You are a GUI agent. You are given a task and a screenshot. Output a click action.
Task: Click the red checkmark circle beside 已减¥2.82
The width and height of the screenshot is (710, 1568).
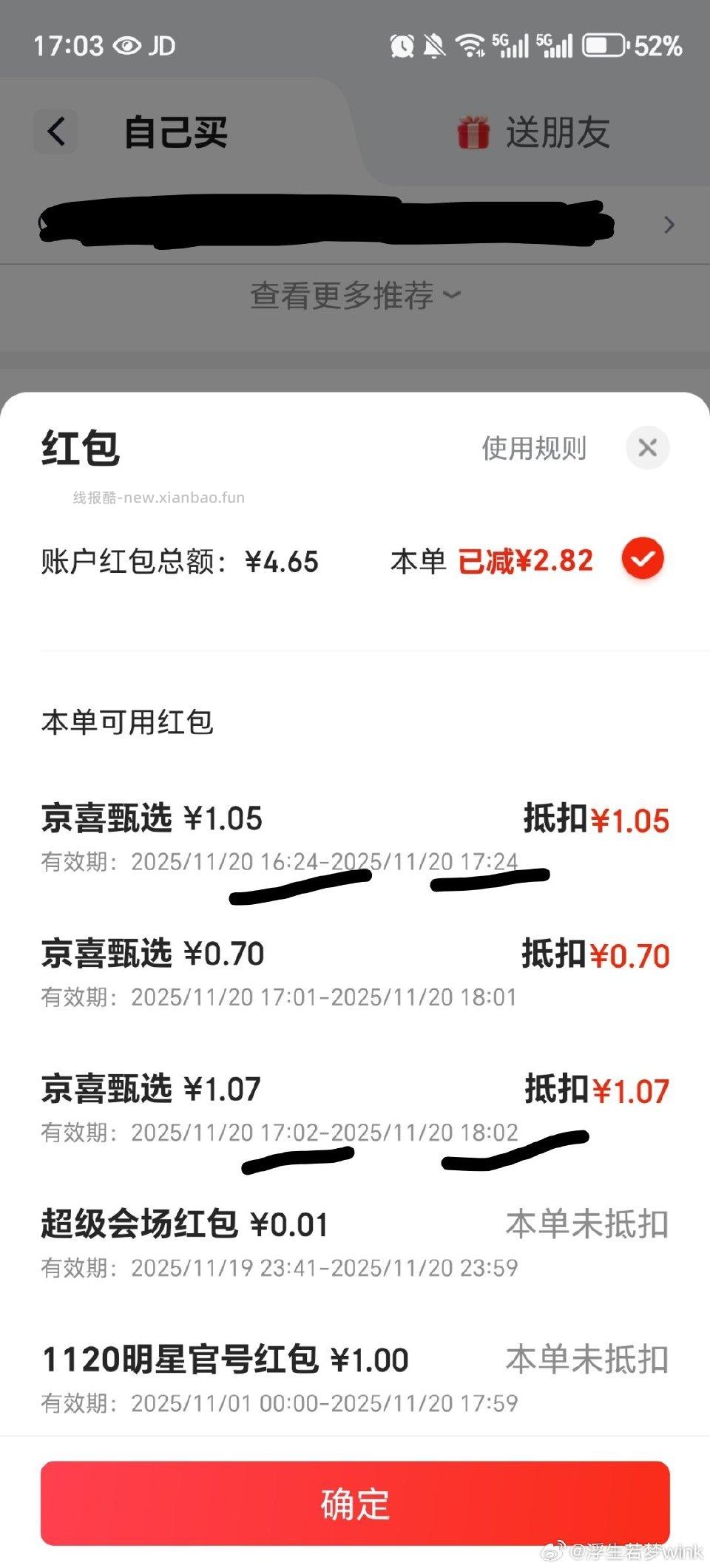(643, 560)
